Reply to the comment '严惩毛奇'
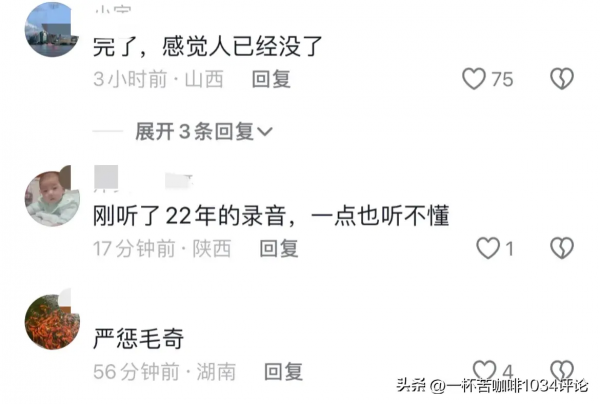The image size is (600, 404). point(283,372)
